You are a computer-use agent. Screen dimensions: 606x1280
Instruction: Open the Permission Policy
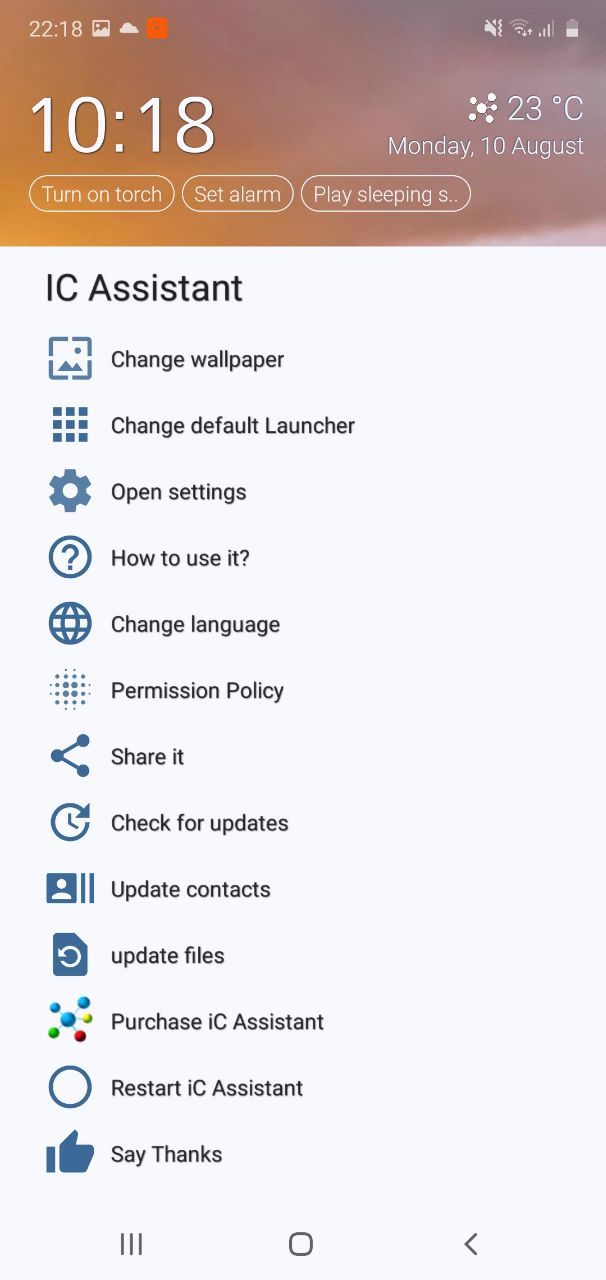coord(197,690)
